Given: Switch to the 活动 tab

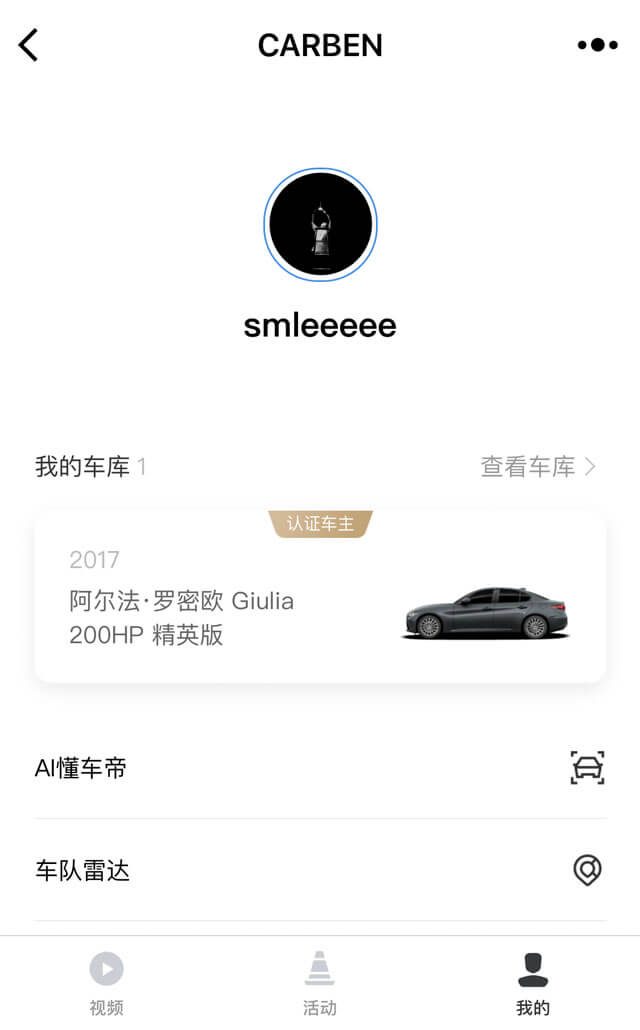Looking at the screenshot, I should (320, 983).
